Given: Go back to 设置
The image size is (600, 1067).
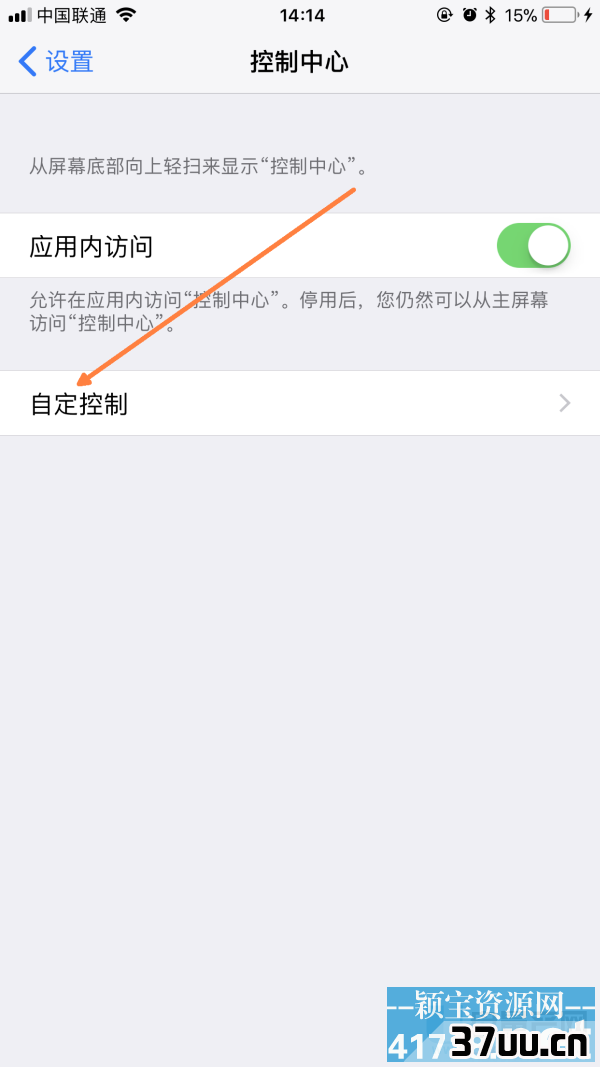Looking at the screenshot, I should [x=56, y=62].
